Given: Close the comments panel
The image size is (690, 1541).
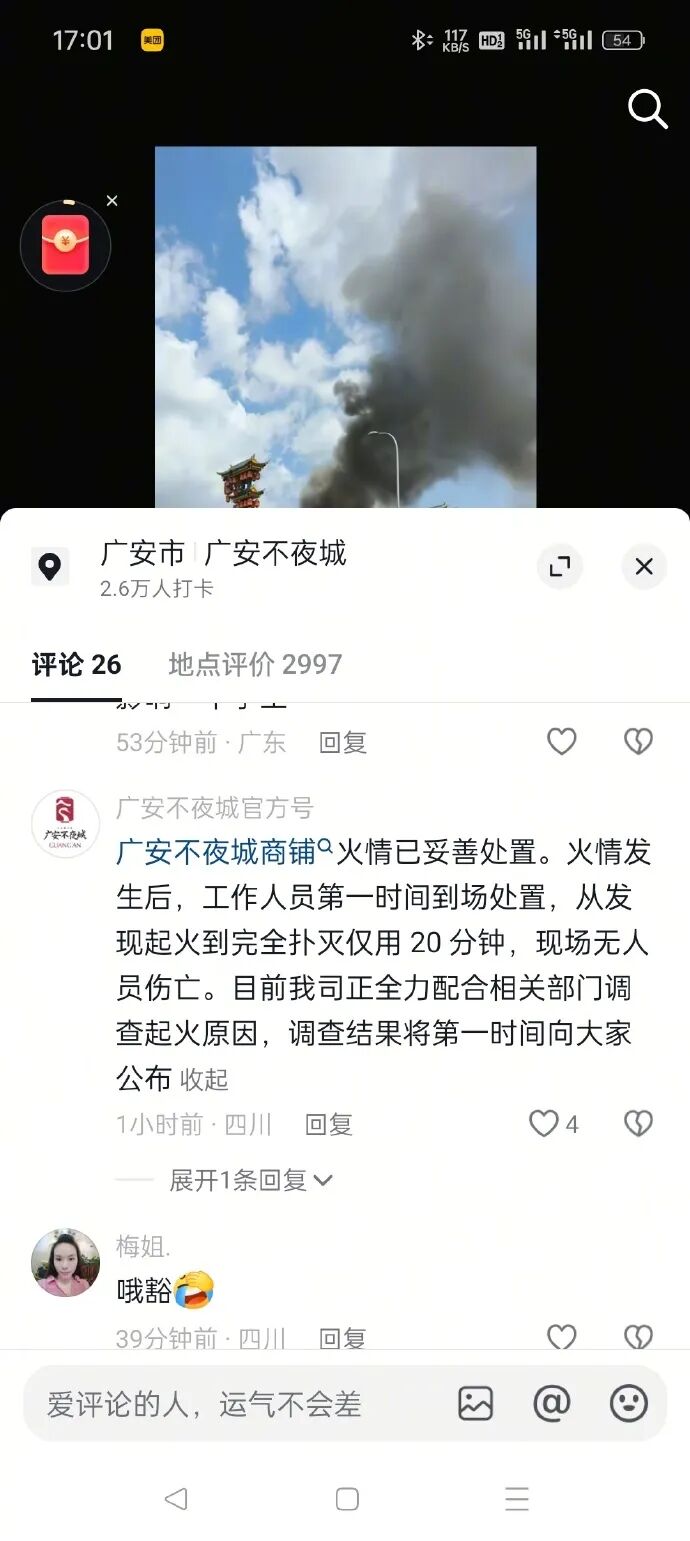Looking at the screenshot, I should point(644,567).
